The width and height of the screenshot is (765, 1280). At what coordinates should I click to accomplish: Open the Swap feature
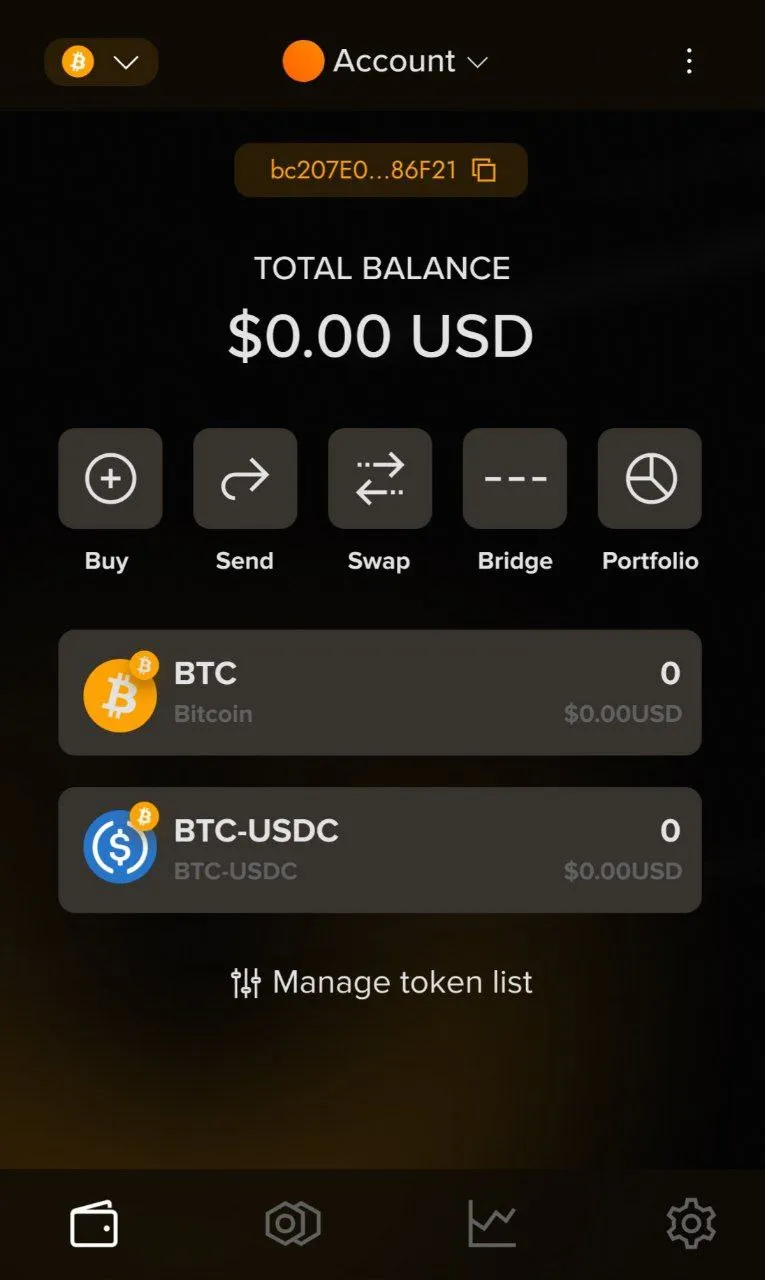[380, 478]
